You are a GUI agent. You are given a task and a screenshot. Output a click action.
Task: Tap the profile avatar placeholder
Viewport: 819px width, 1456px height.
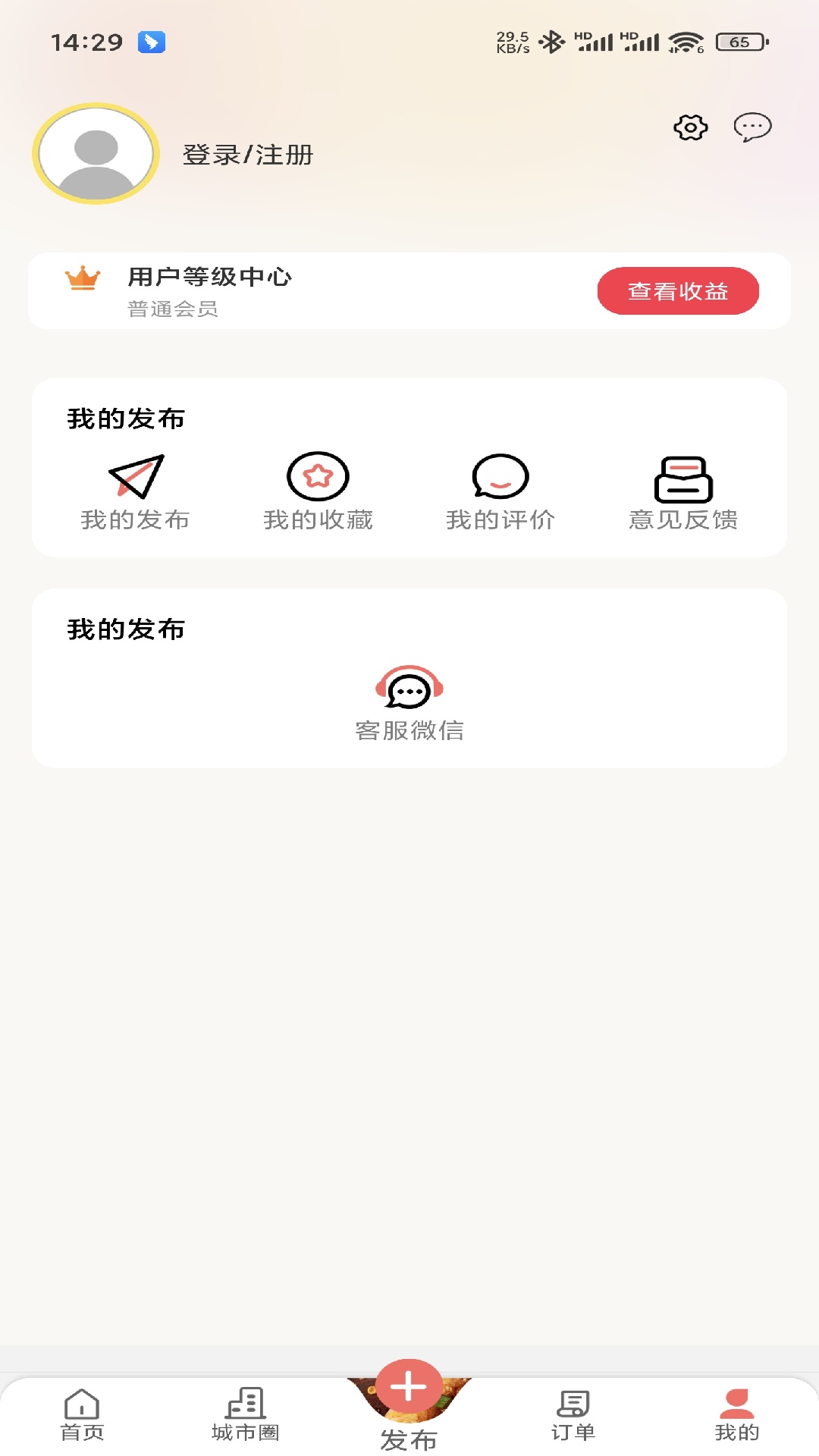click(x=93, y=153)
